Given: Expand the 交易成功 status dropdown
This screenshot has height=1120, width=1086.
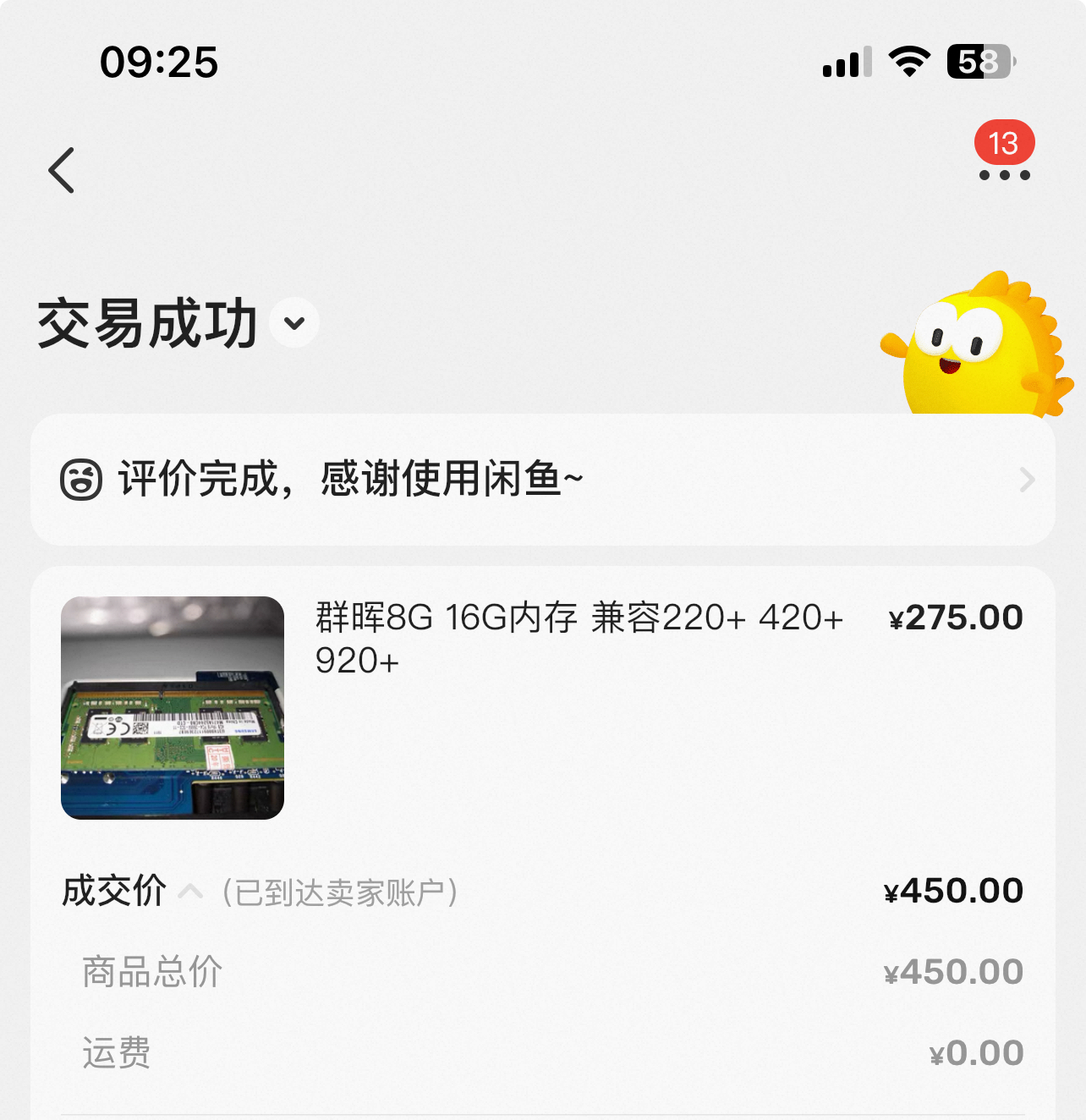Looking at the screenshot, I should [x=294, y=323].
